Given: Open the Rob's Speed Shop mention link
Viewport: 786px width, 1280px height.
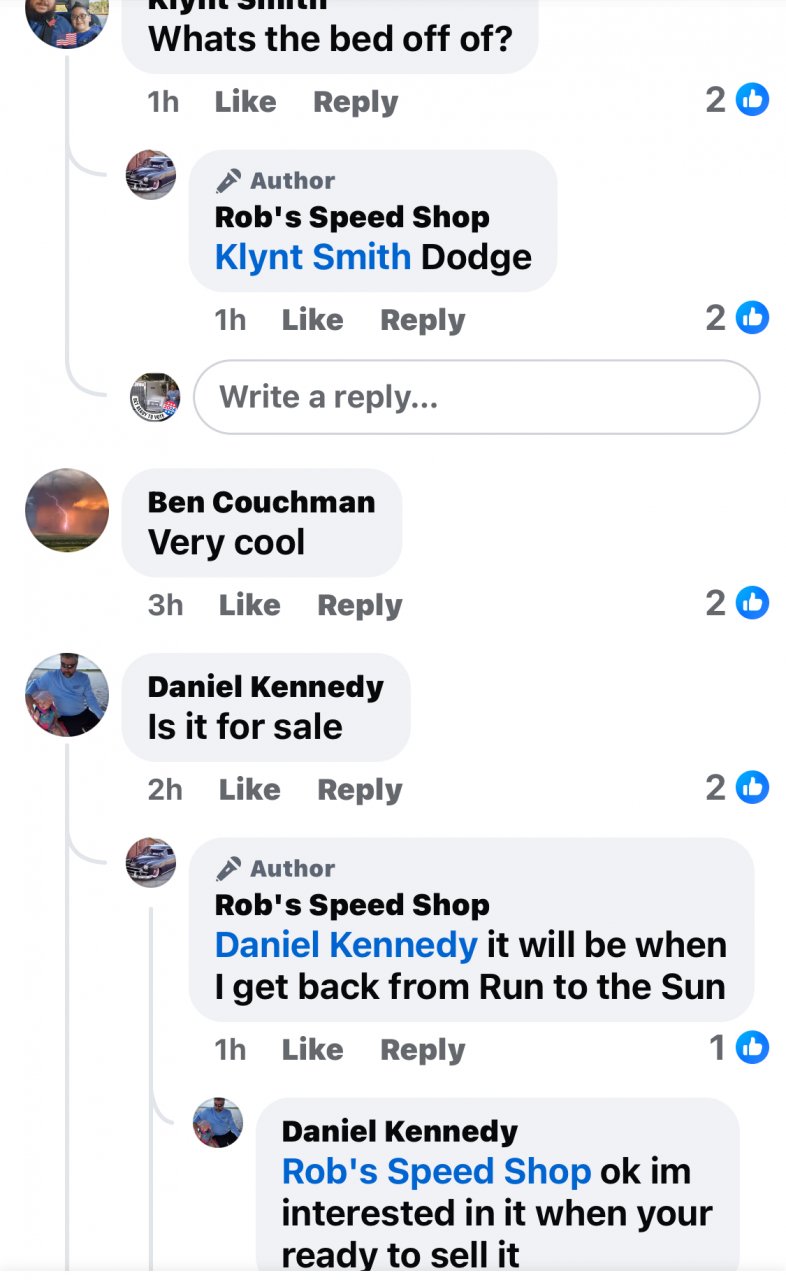Looking at the screenshot, I should 436,1171.
